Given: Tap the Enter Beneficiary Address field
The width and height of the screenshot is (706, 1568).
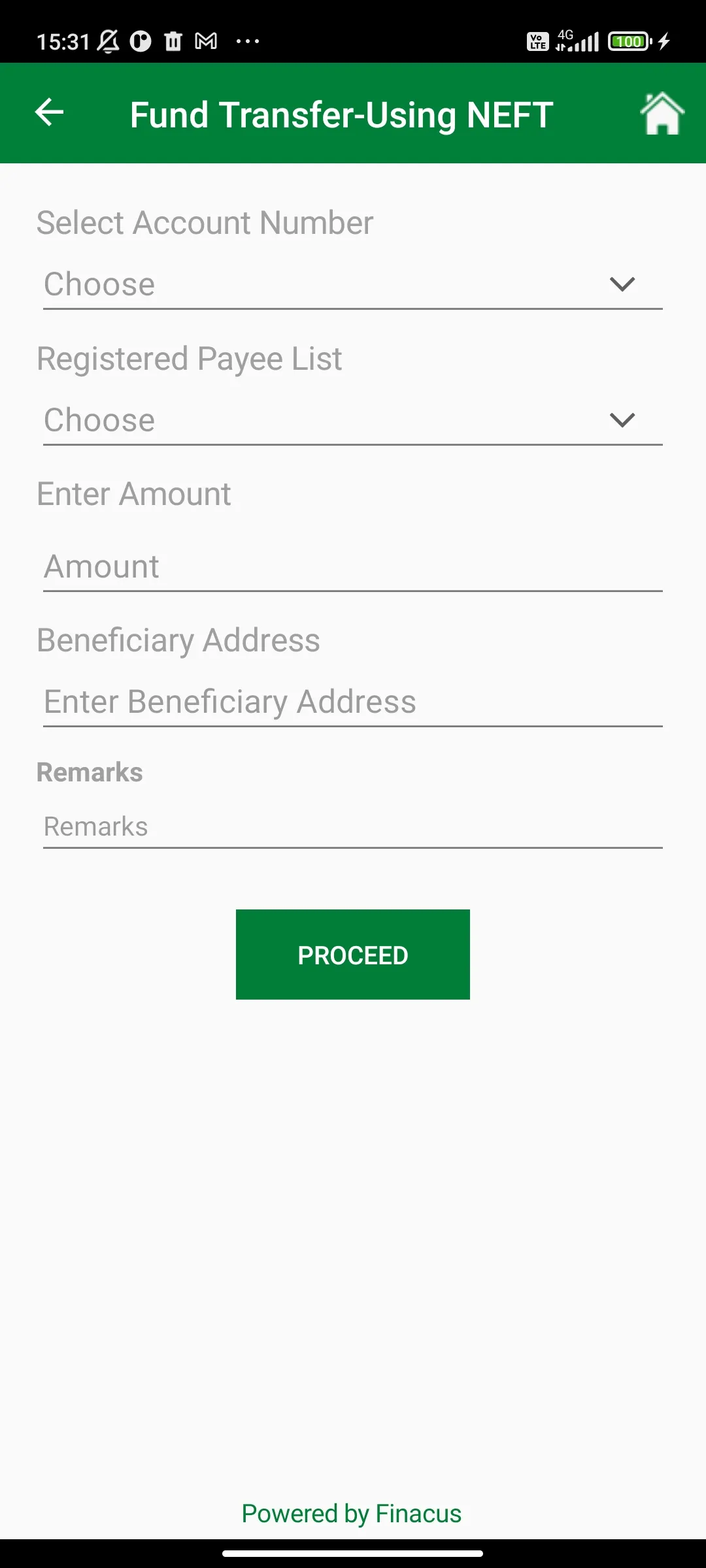Looking at the screenshot, I should [x=353, y=702].
